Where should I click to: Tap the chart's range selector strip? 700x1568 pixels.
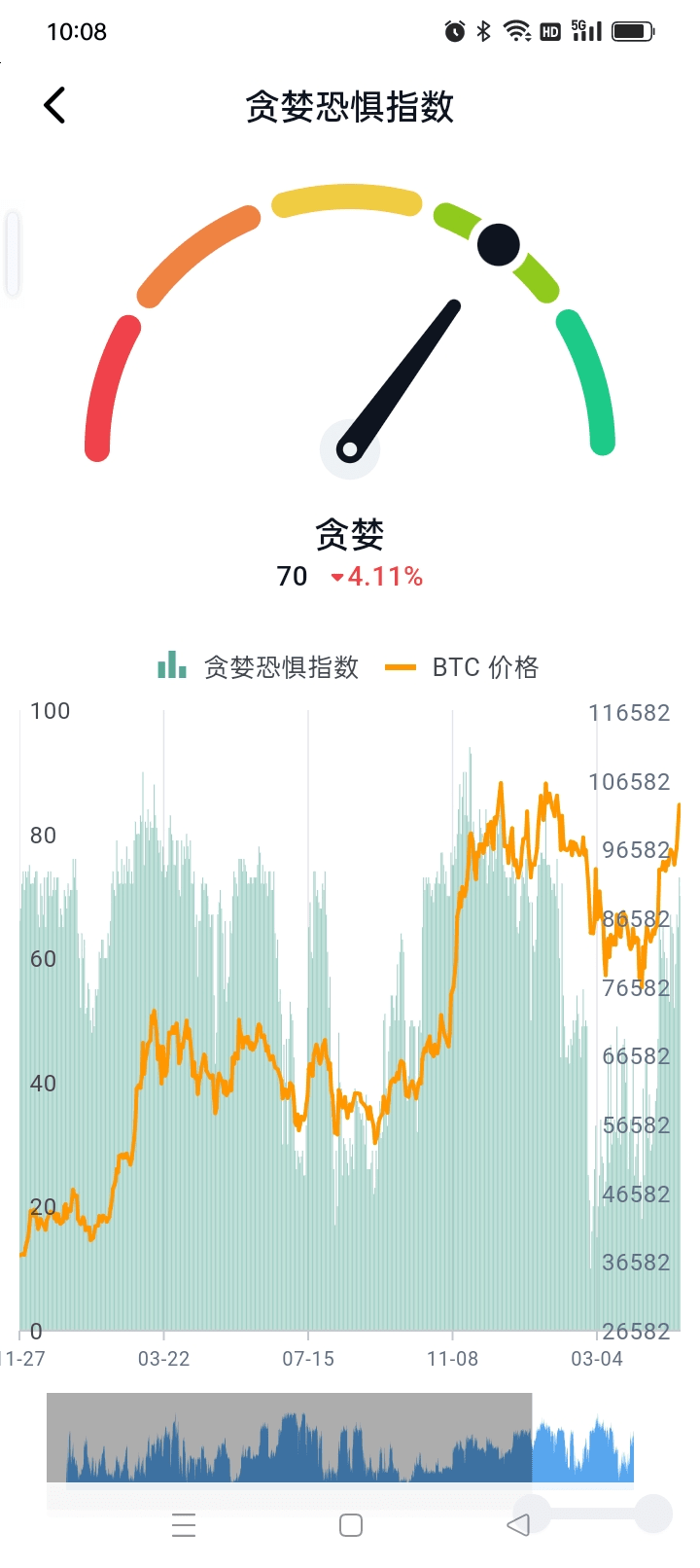(340, 1438)
